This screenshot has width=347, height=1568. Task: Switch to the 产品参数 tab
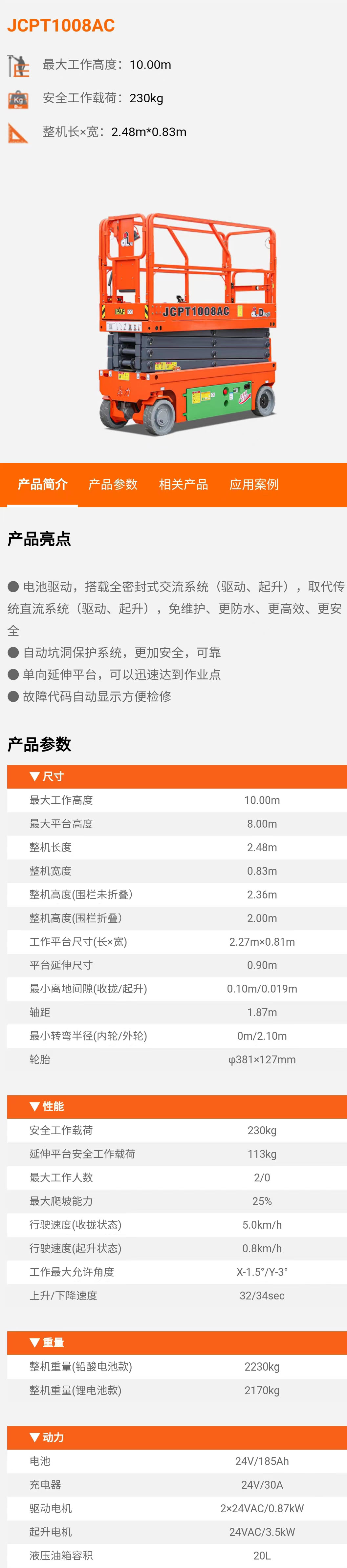113,484
